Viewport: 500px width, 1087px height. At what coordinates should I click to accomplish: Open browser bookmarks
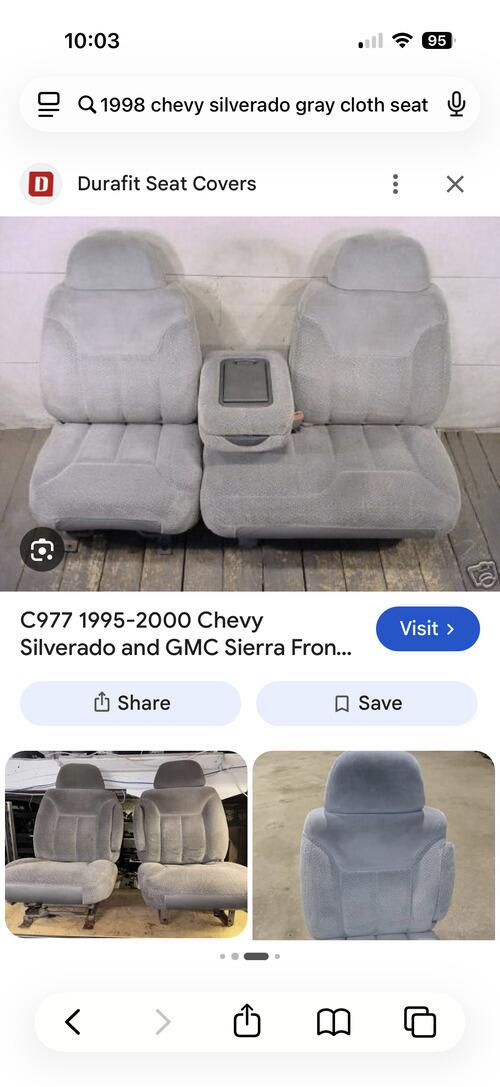(x=334, y=1022)
